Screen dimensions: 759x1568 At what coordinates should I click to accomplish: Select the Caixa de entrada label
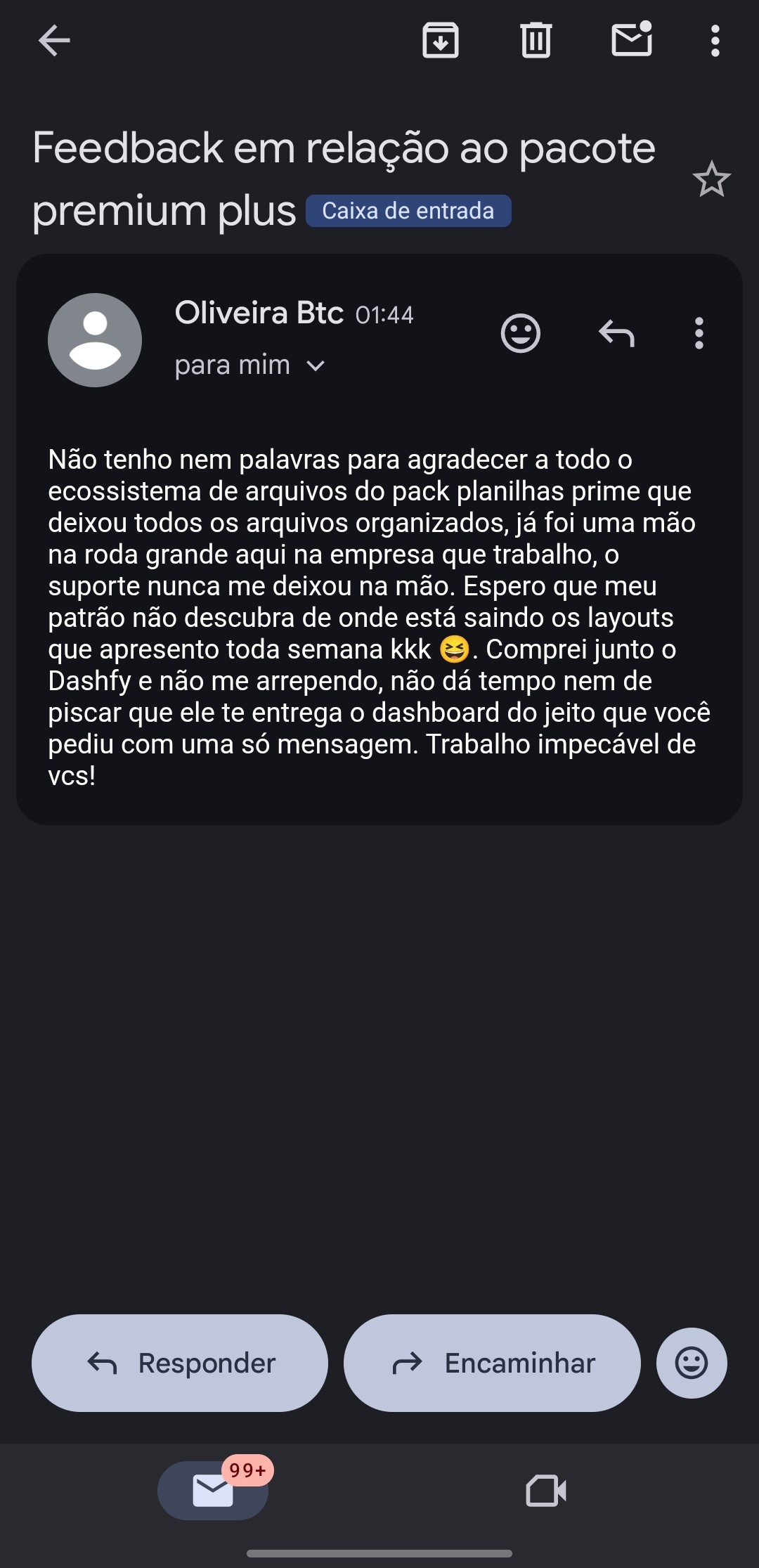(408, 211)
